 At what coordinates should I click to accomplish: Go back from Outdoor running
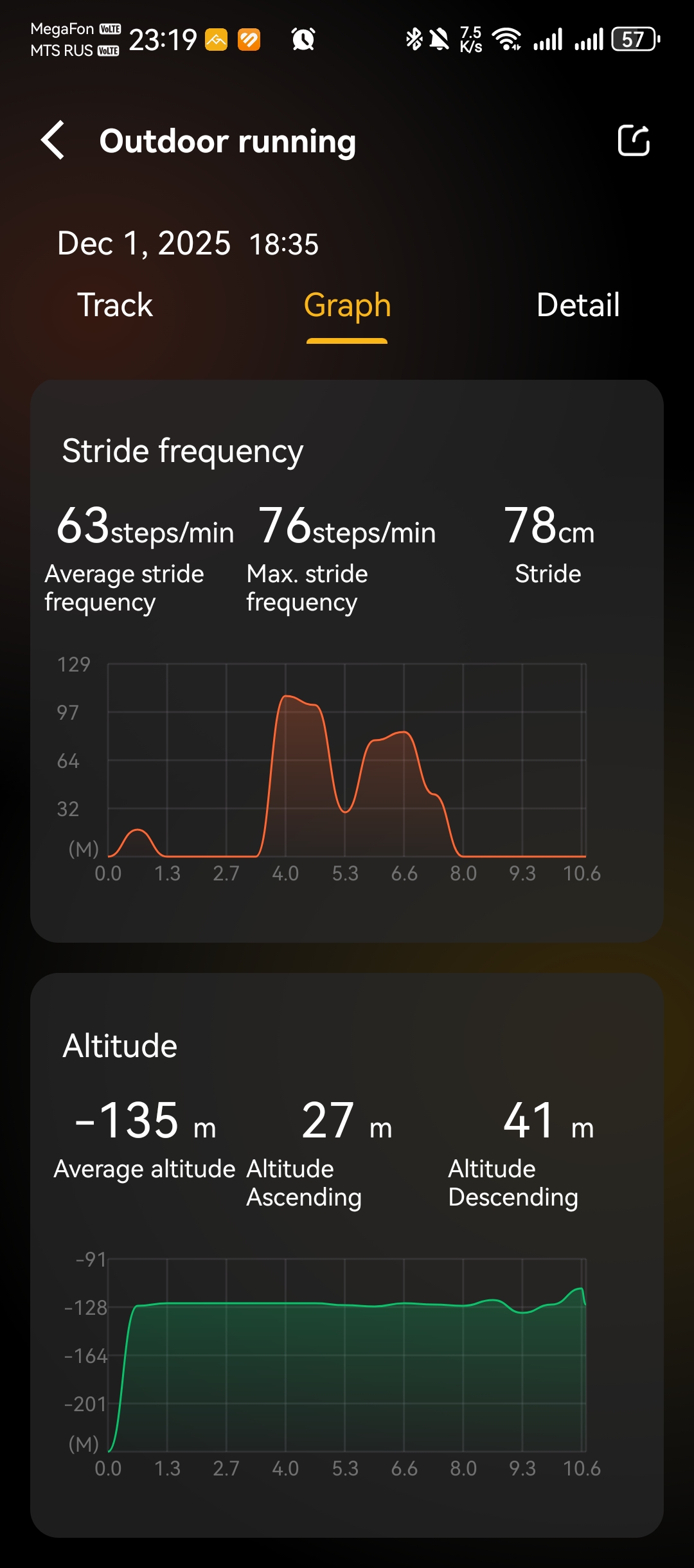coord(53,140)
